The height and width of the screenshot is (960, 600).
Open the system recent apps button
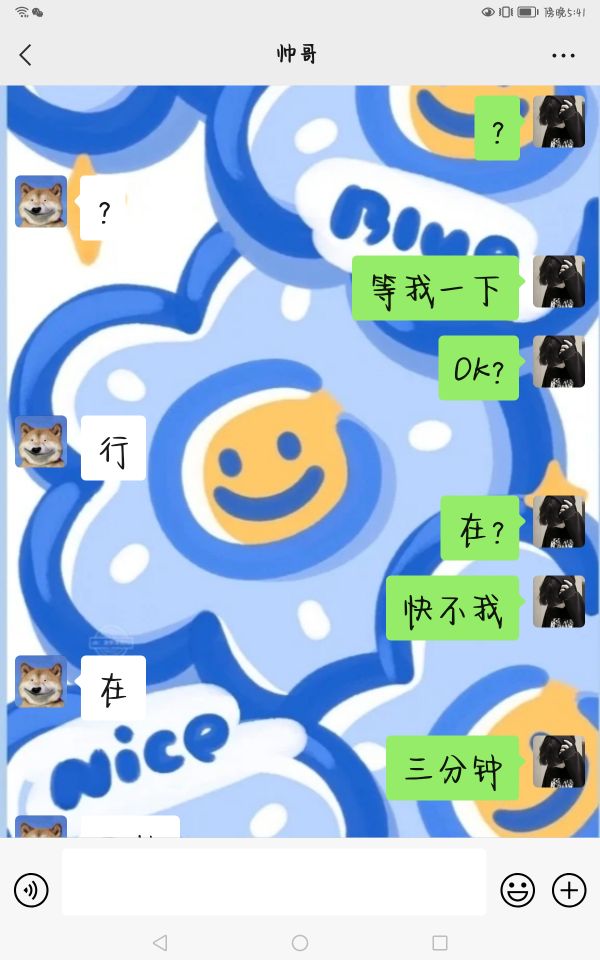(440, 942)
